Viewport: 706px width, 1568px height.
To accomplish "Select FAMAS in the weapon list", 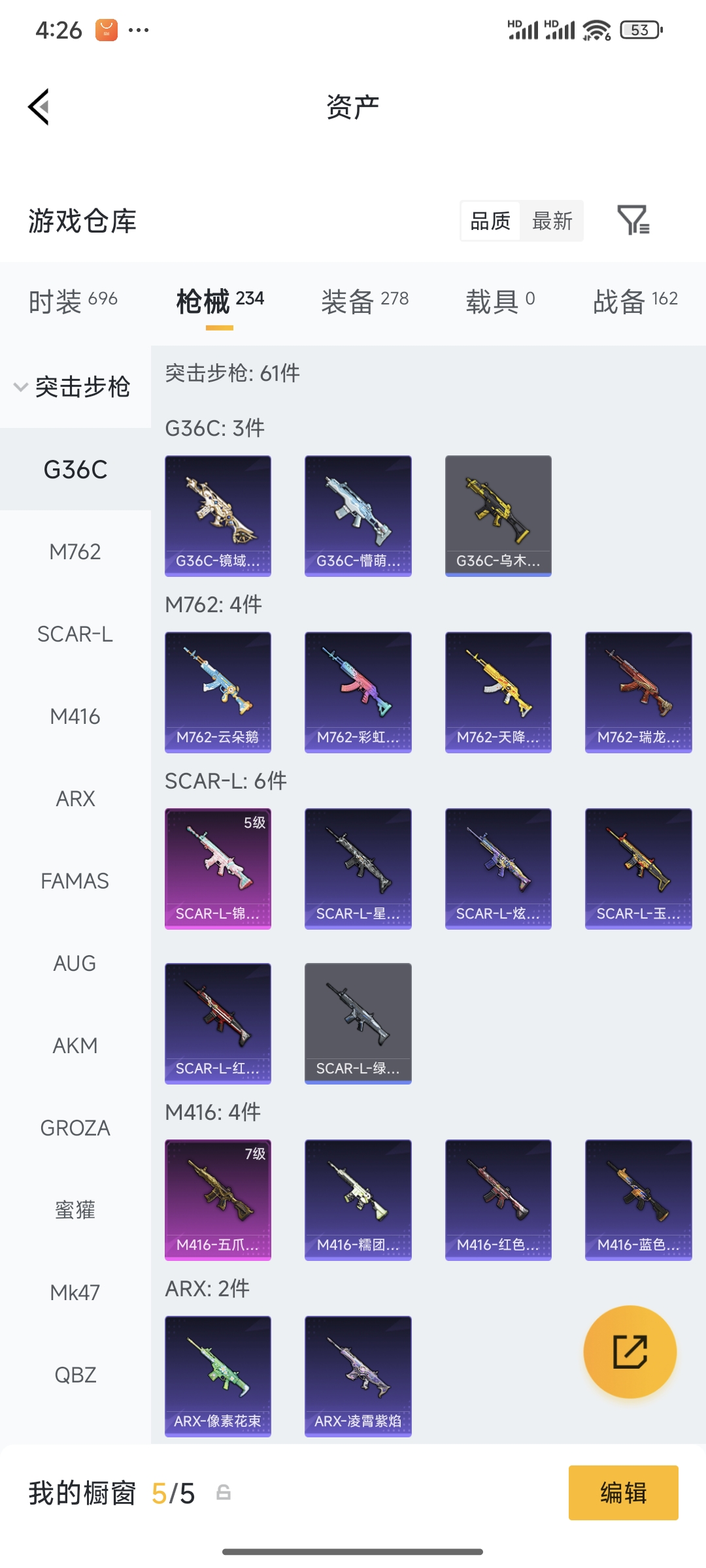I will point(75,881).
